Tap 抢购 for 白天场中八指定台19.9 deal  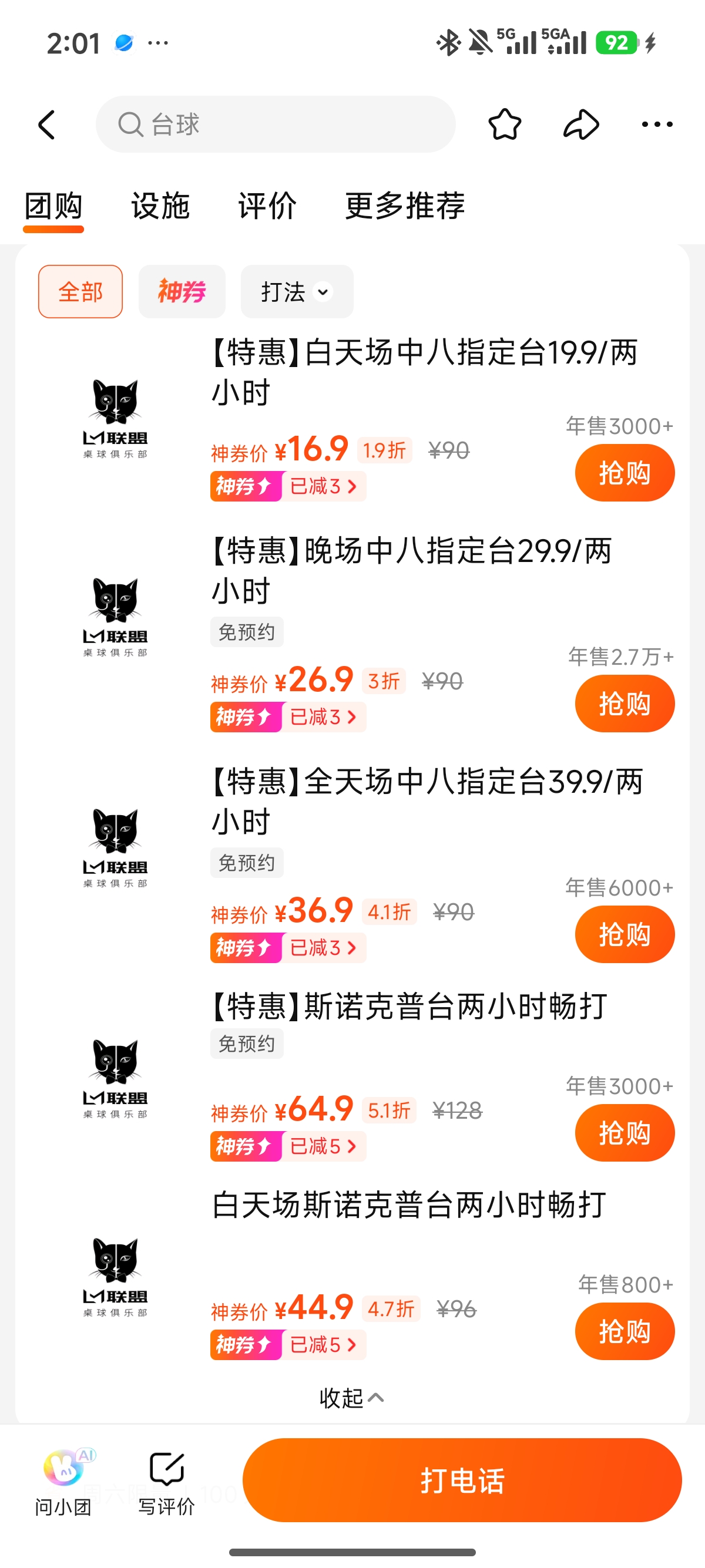pos(625,473)
